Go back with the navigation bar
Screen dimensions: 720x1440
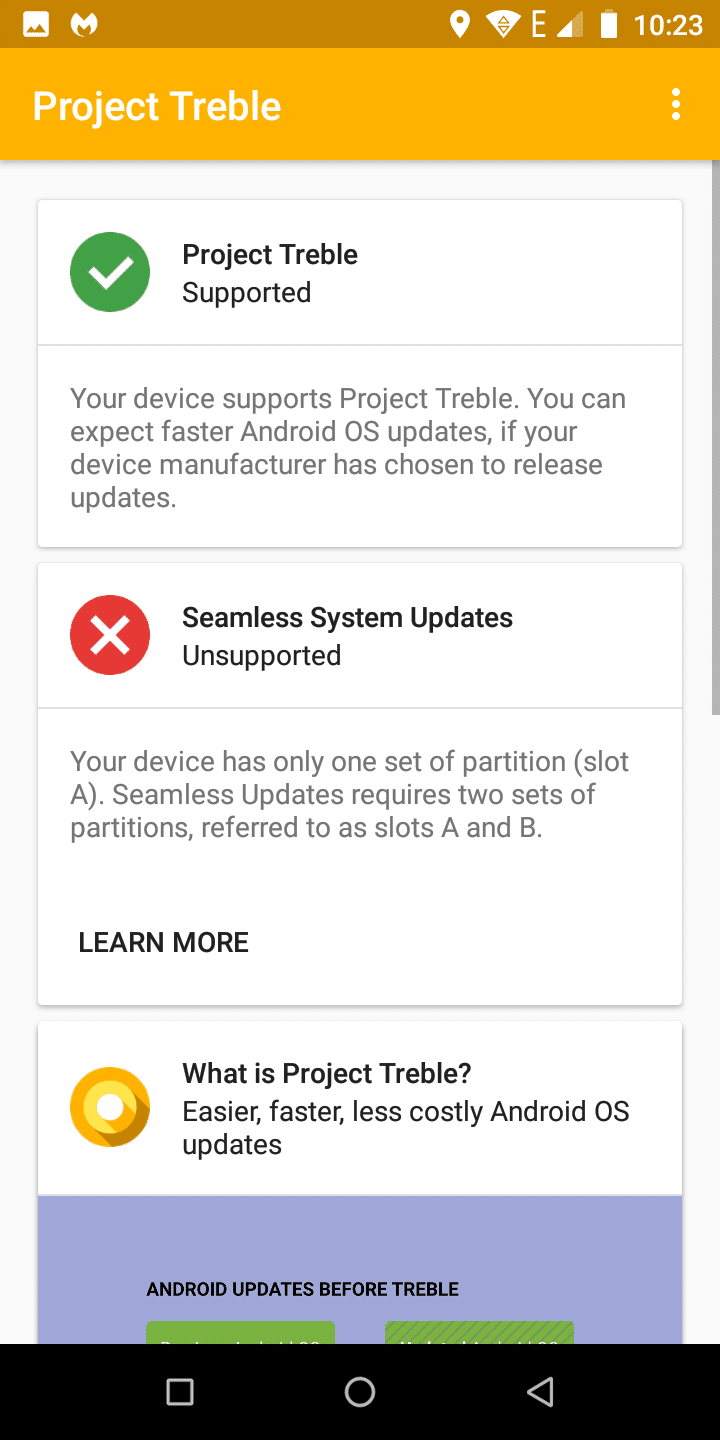pos(540,1391)
